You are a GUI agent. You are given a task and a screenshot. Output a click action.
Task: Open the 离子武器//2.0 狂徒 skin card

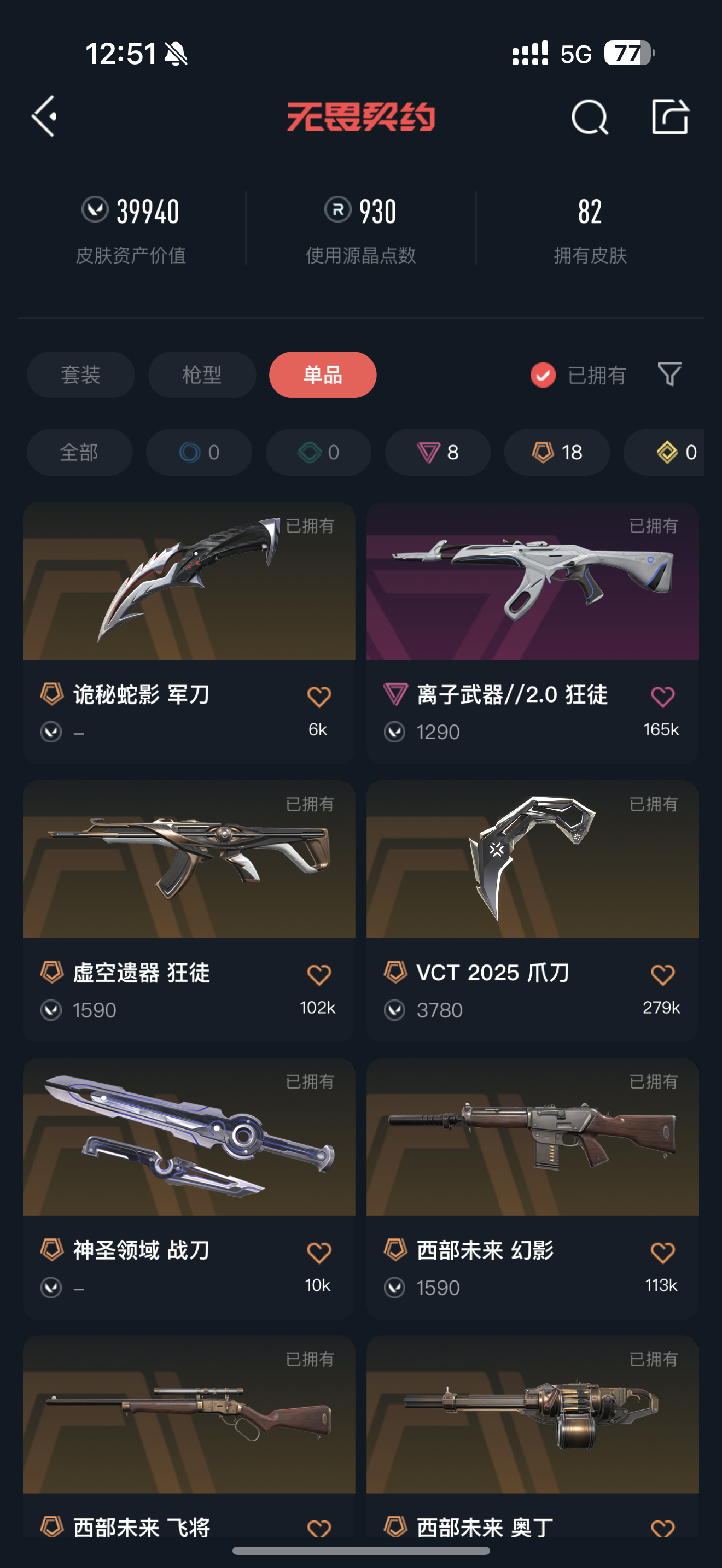pyautogui.click(x=532, y=609)
